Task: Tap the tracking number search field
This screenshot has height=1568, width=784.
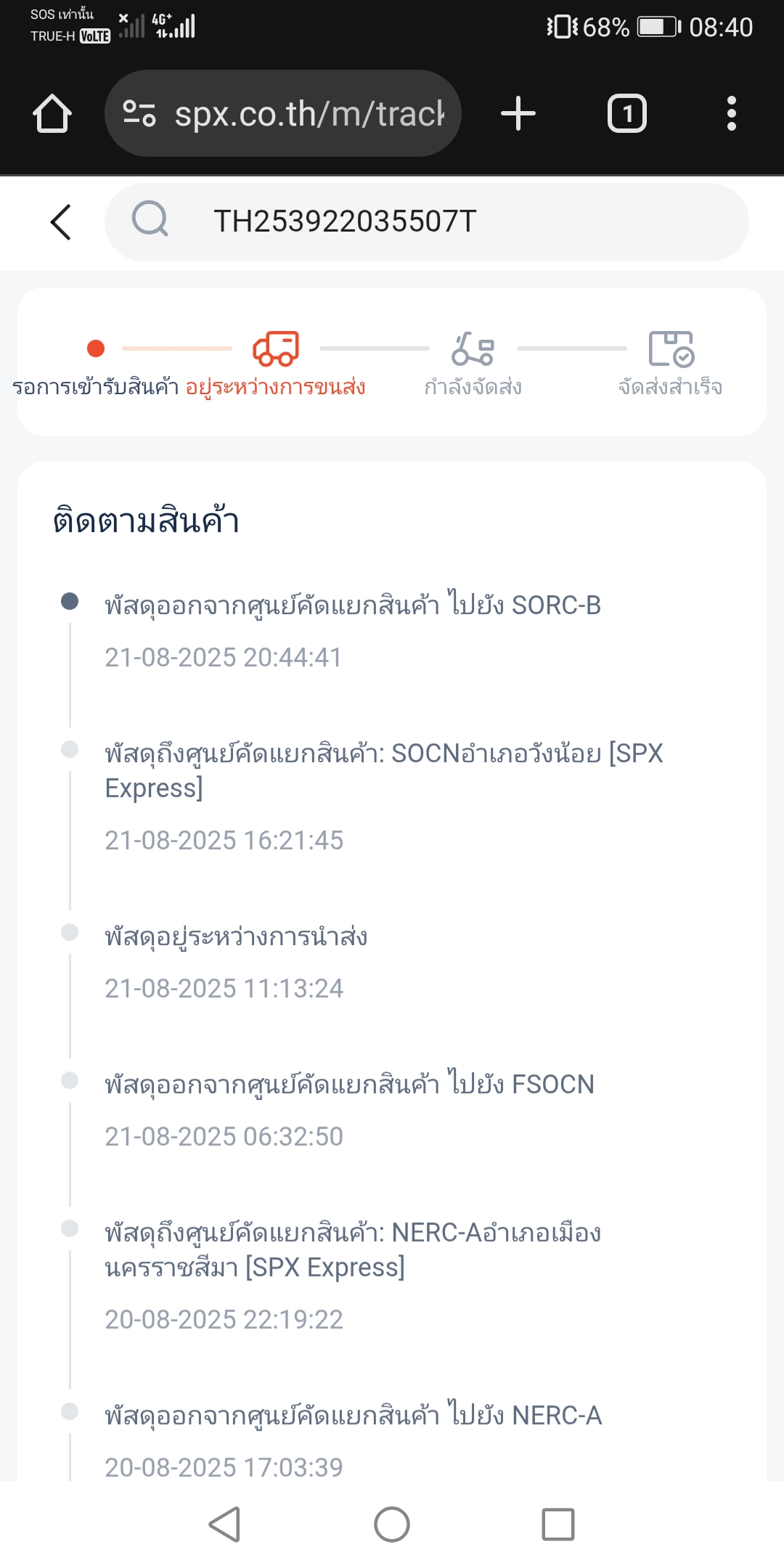Action: (x=427, y=221)
